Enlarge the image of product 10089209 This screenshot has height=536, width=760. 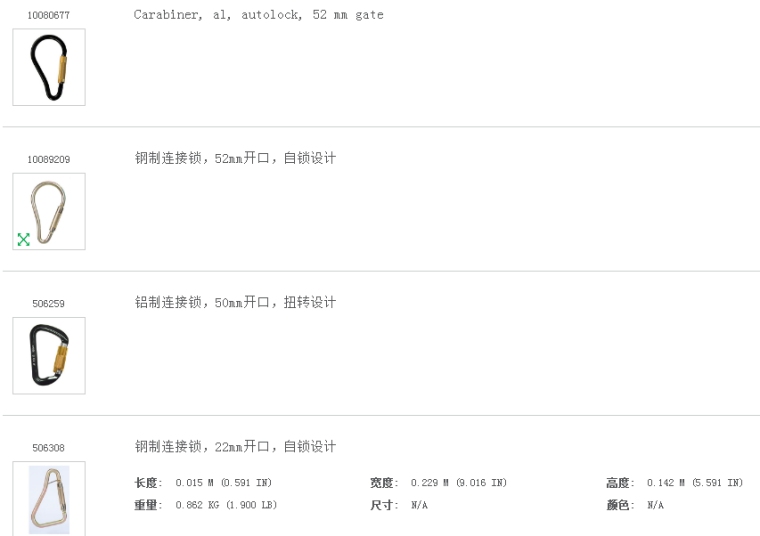pyautogui.click(x=23, y=239)
